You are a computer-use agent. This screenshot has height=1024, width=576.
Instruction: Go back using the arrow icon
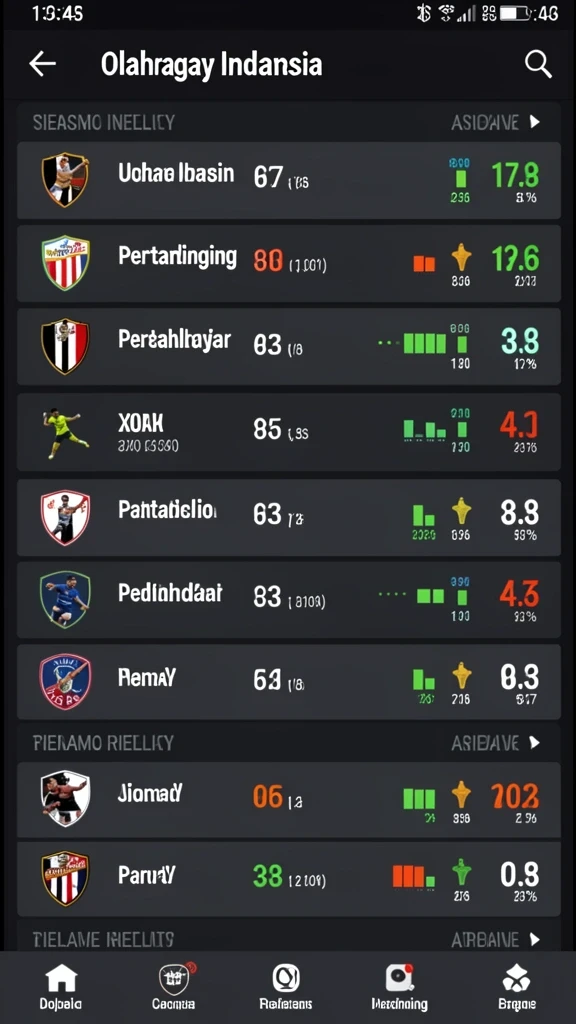42,64
